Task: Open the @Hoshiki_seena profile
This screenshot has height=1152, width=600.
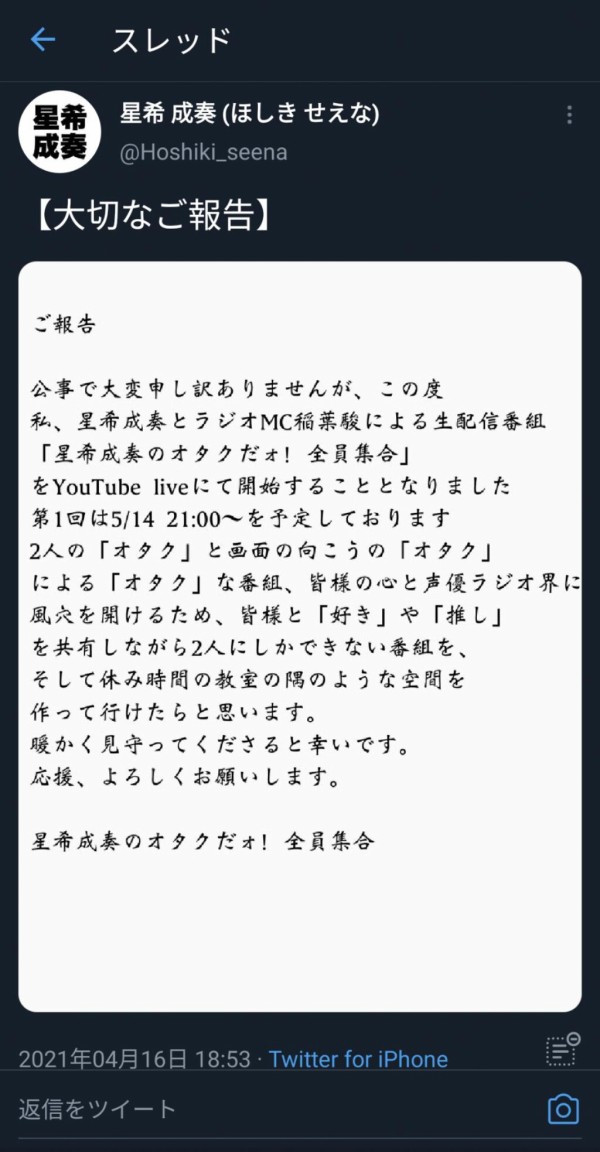Action: pos(203,152)
